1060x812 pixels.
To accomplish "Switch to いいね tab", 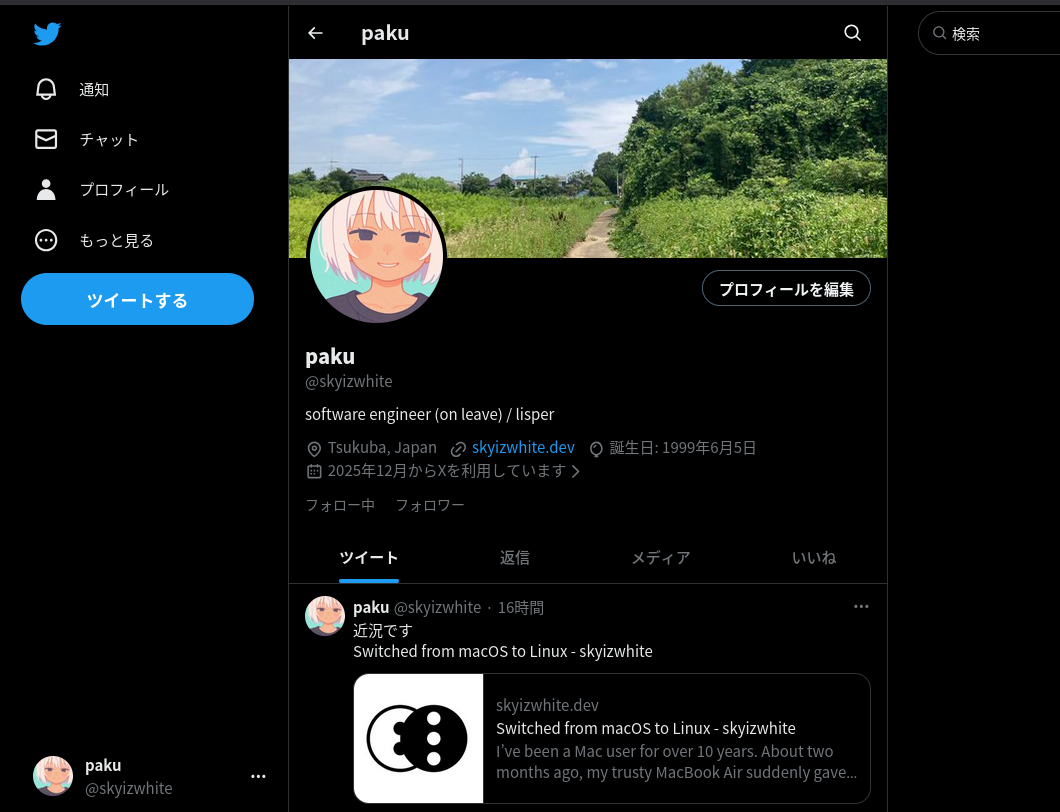I will click(813, 557).
